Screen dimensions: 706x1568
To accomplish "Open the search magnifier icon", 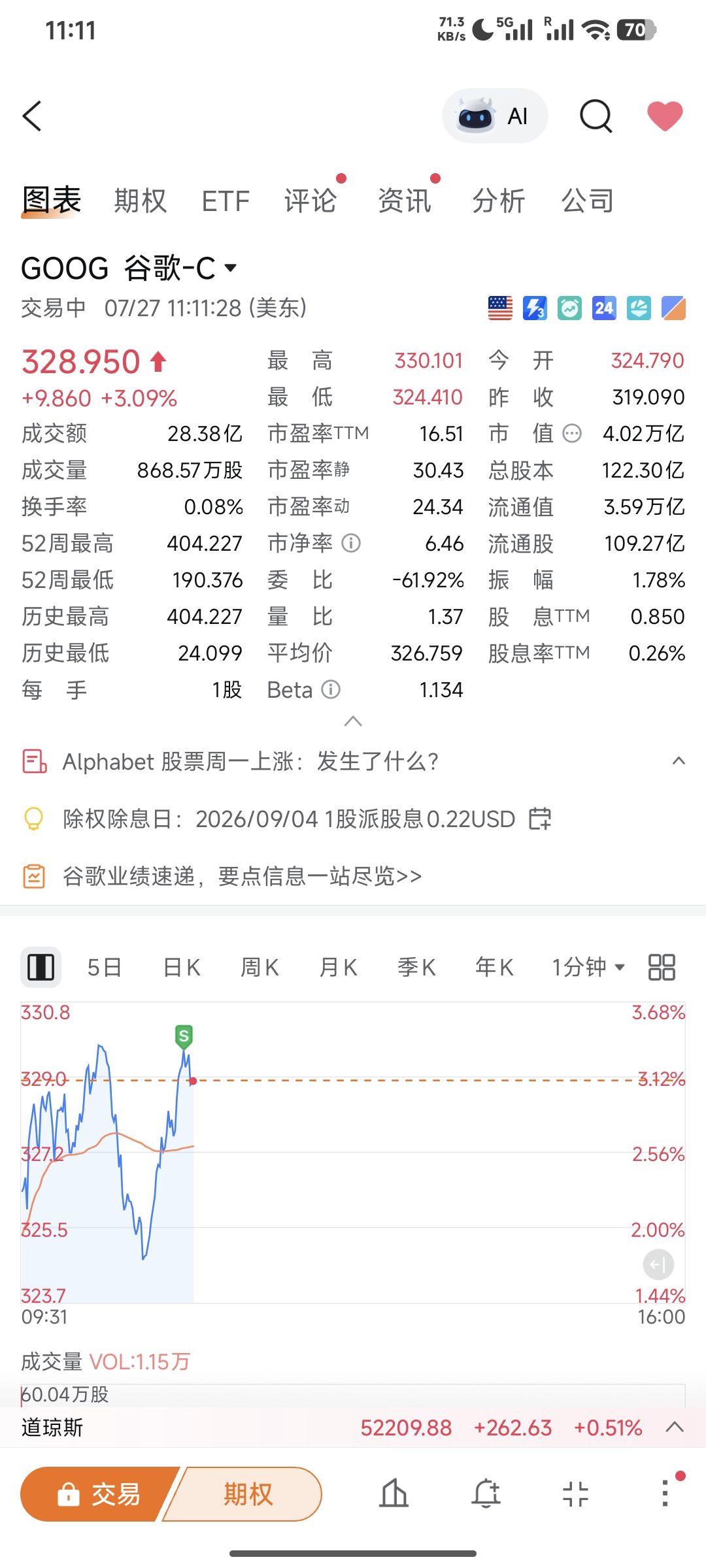I will tap(596, 116).
